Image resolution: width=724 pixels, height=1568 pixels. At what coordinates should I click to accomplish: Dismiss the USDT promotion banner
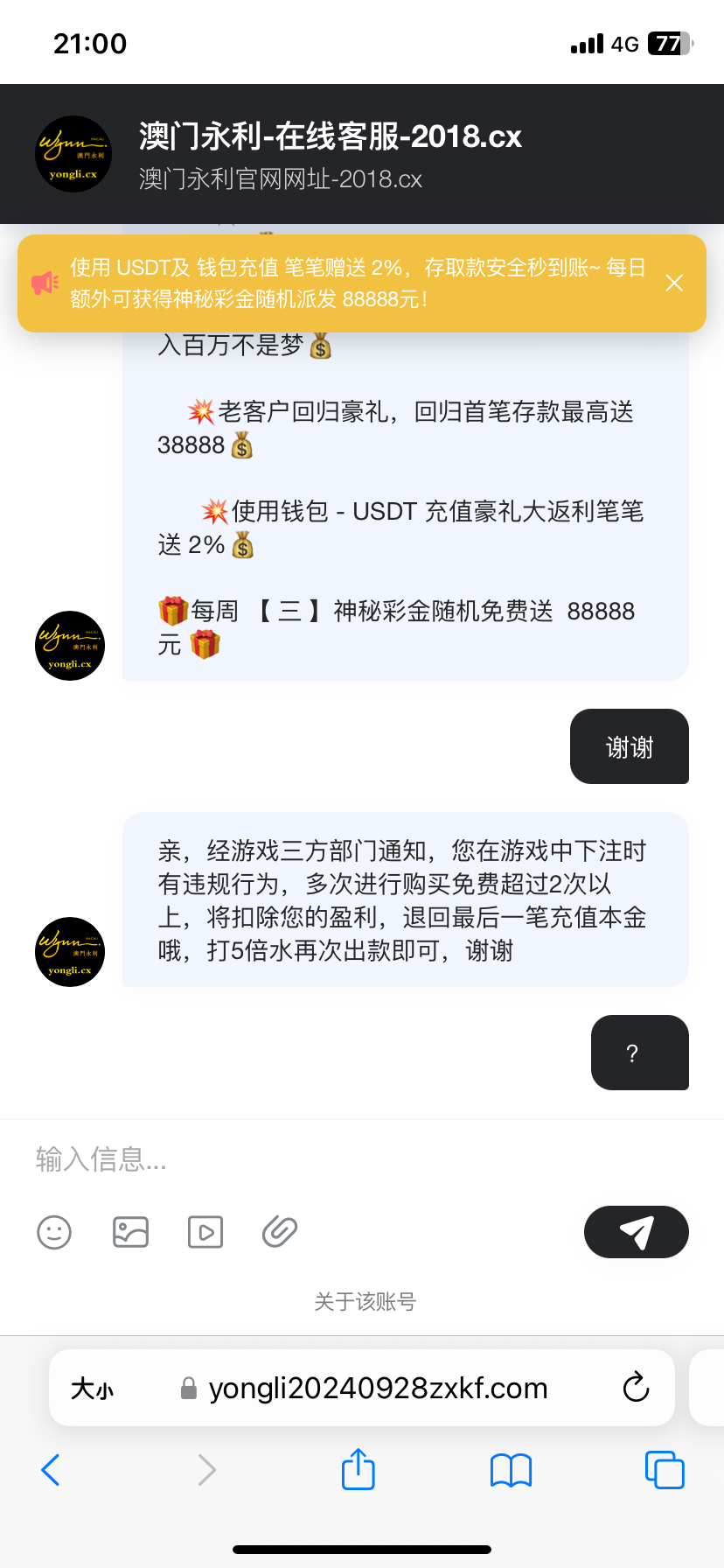point(673,283)
